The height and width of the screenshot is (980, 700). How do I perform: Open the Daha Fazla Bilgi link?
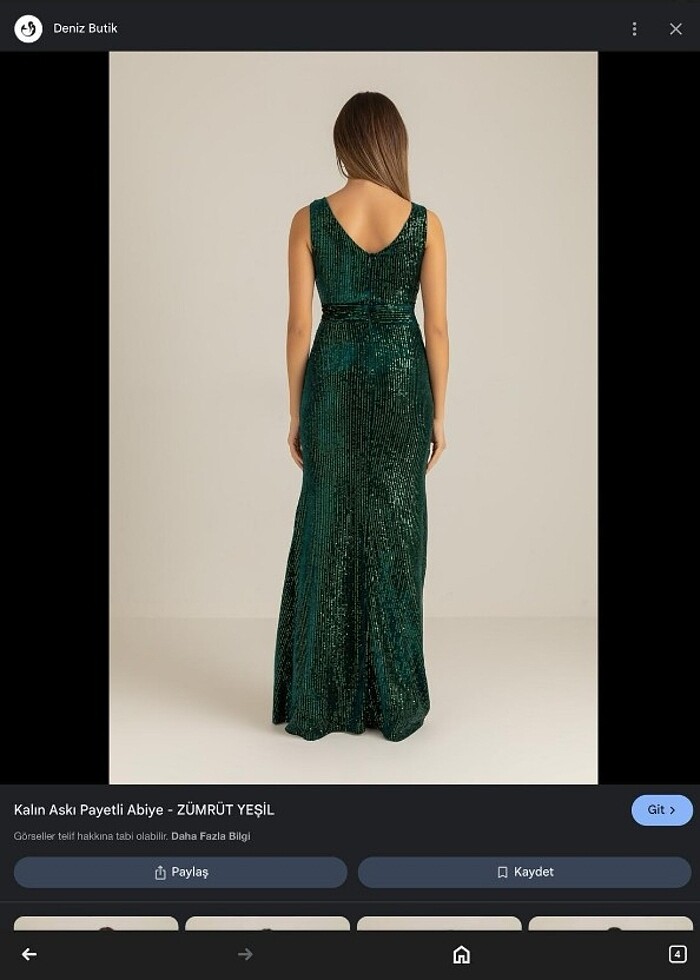pos(211,836)
